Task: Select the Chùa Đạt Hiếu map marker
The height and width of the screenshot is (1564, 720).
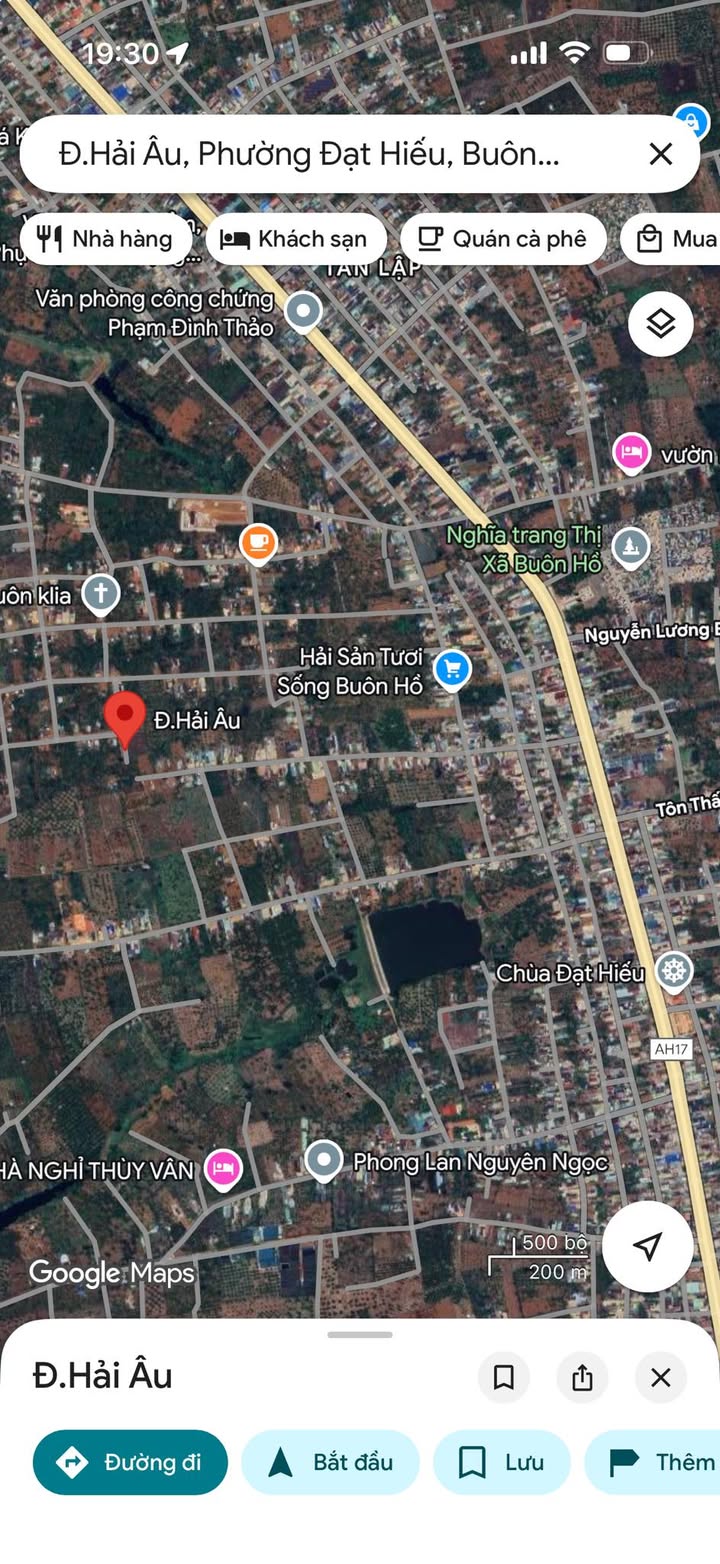Action: 675,970
